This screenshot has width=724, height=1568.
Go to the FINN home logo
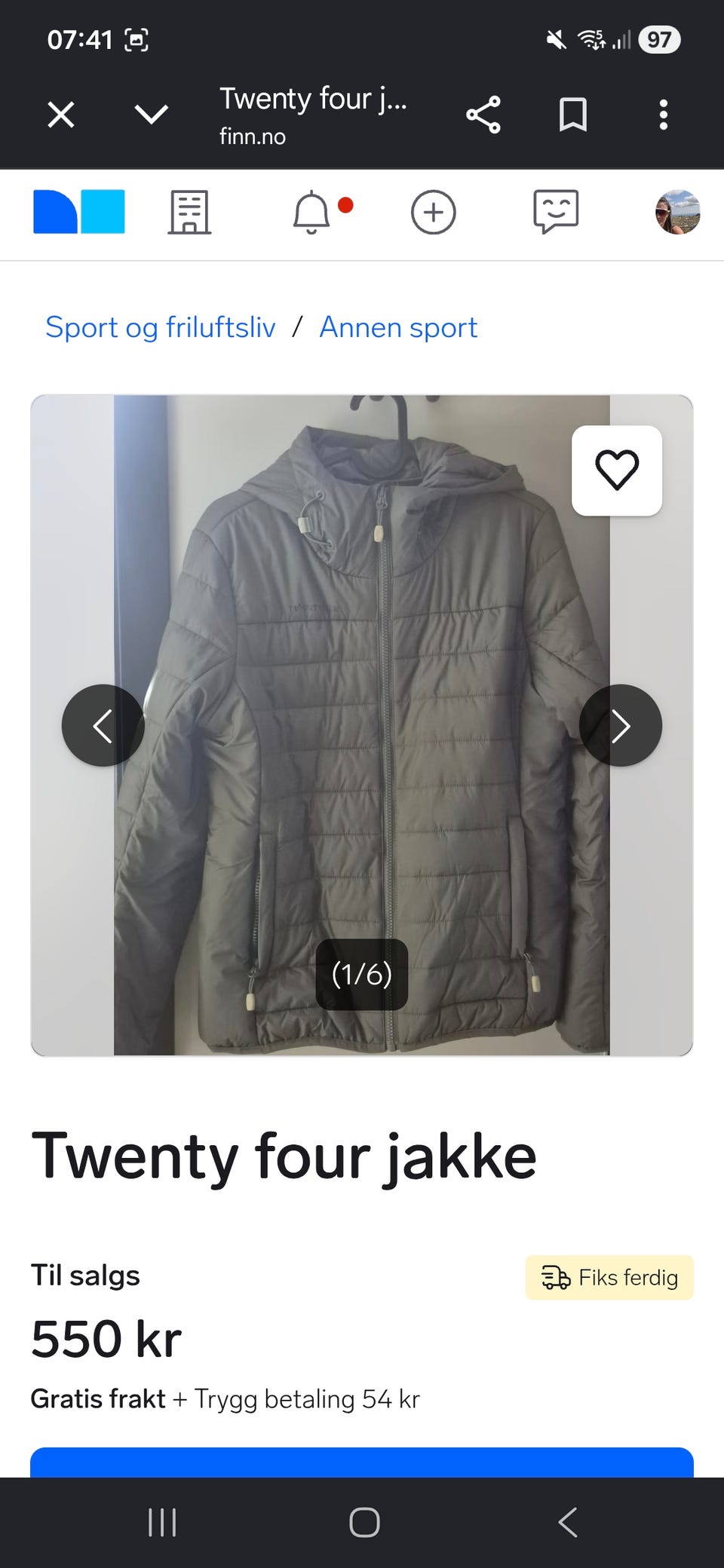79,212
